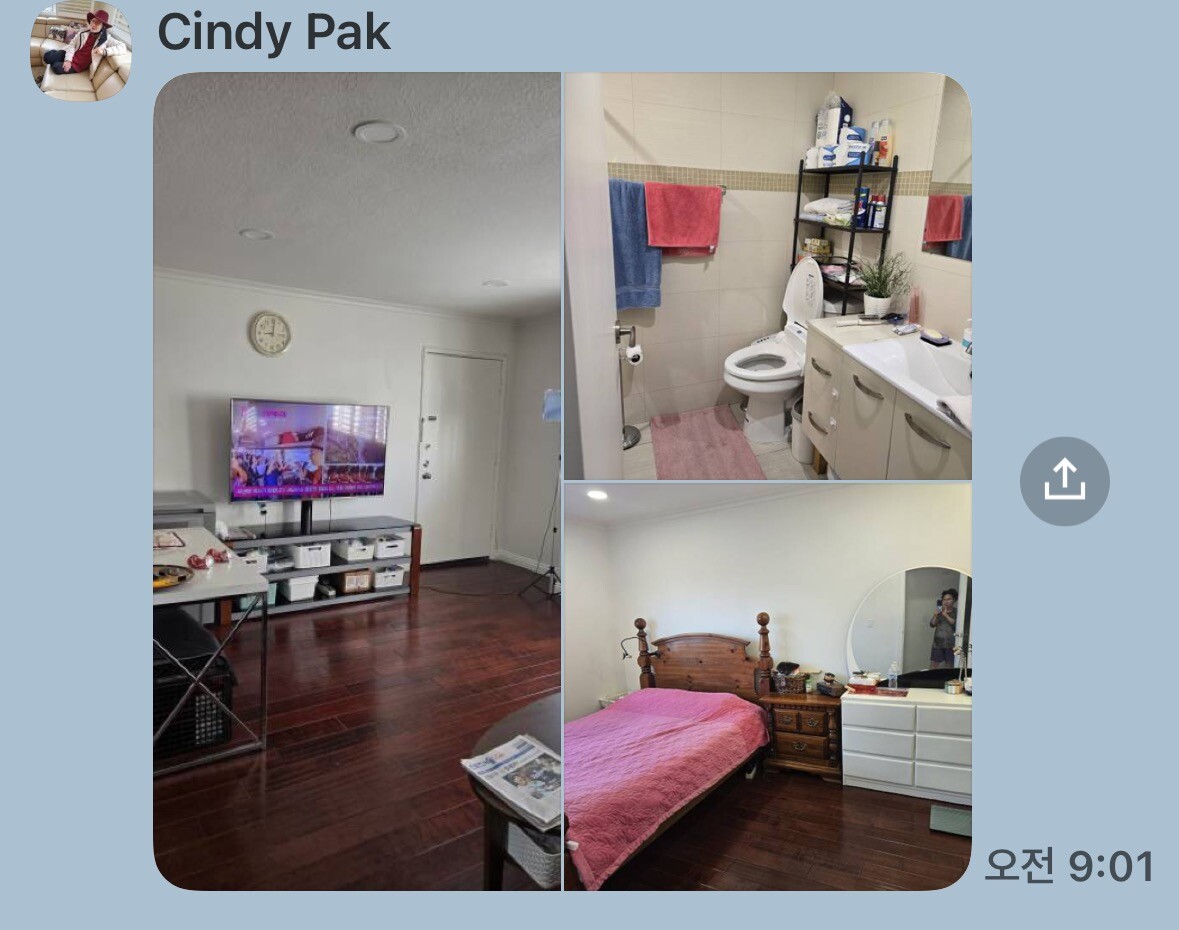Open the bathroom photo

point(767,276)
